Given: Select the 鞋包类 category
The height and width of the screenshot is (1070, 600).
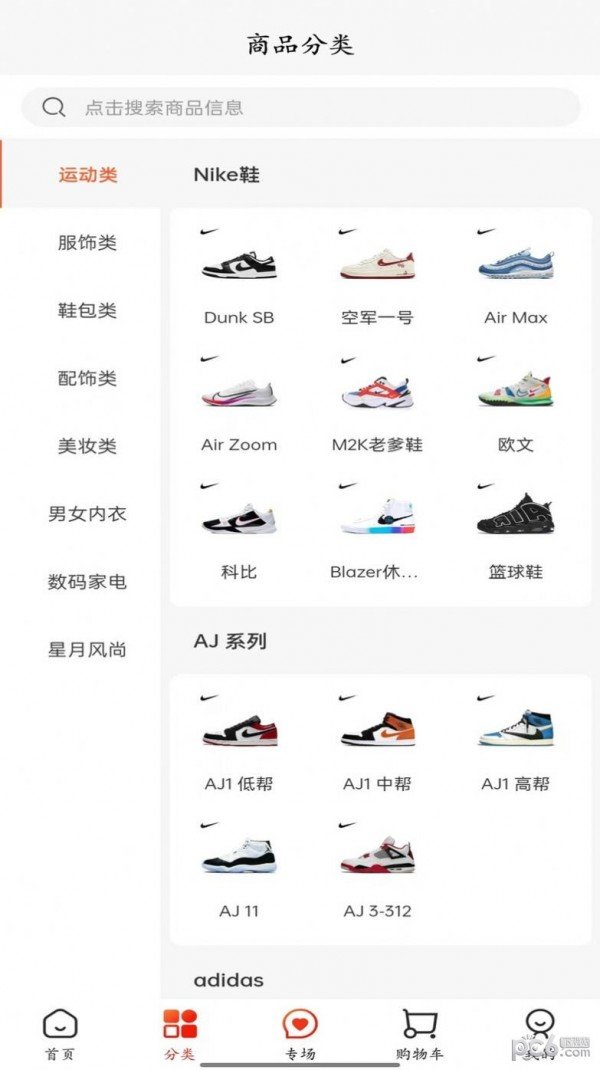Looking at the screenshot, I should (87, 311).
